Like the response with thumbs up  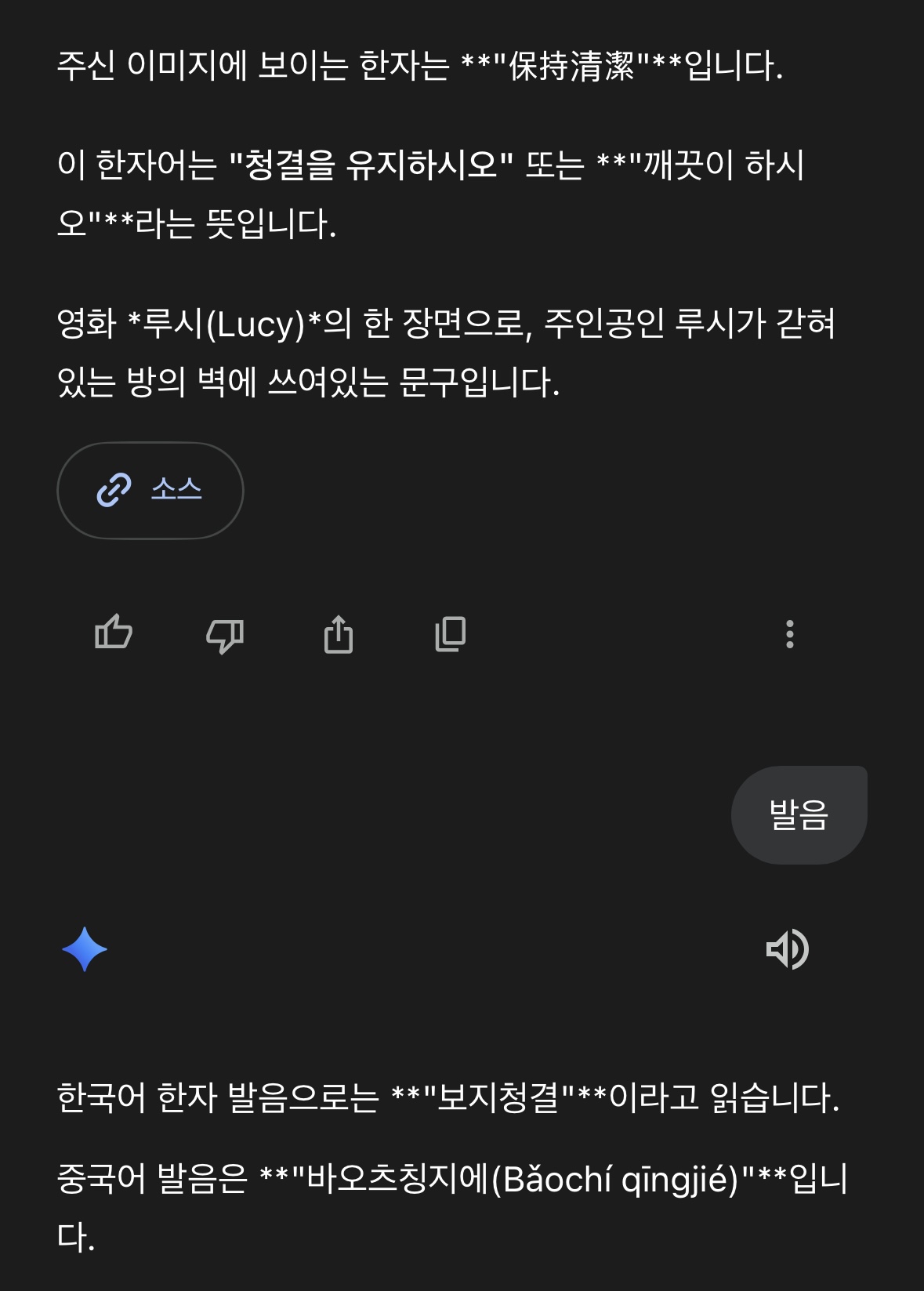pyautogui.click(x=114, y=633)
